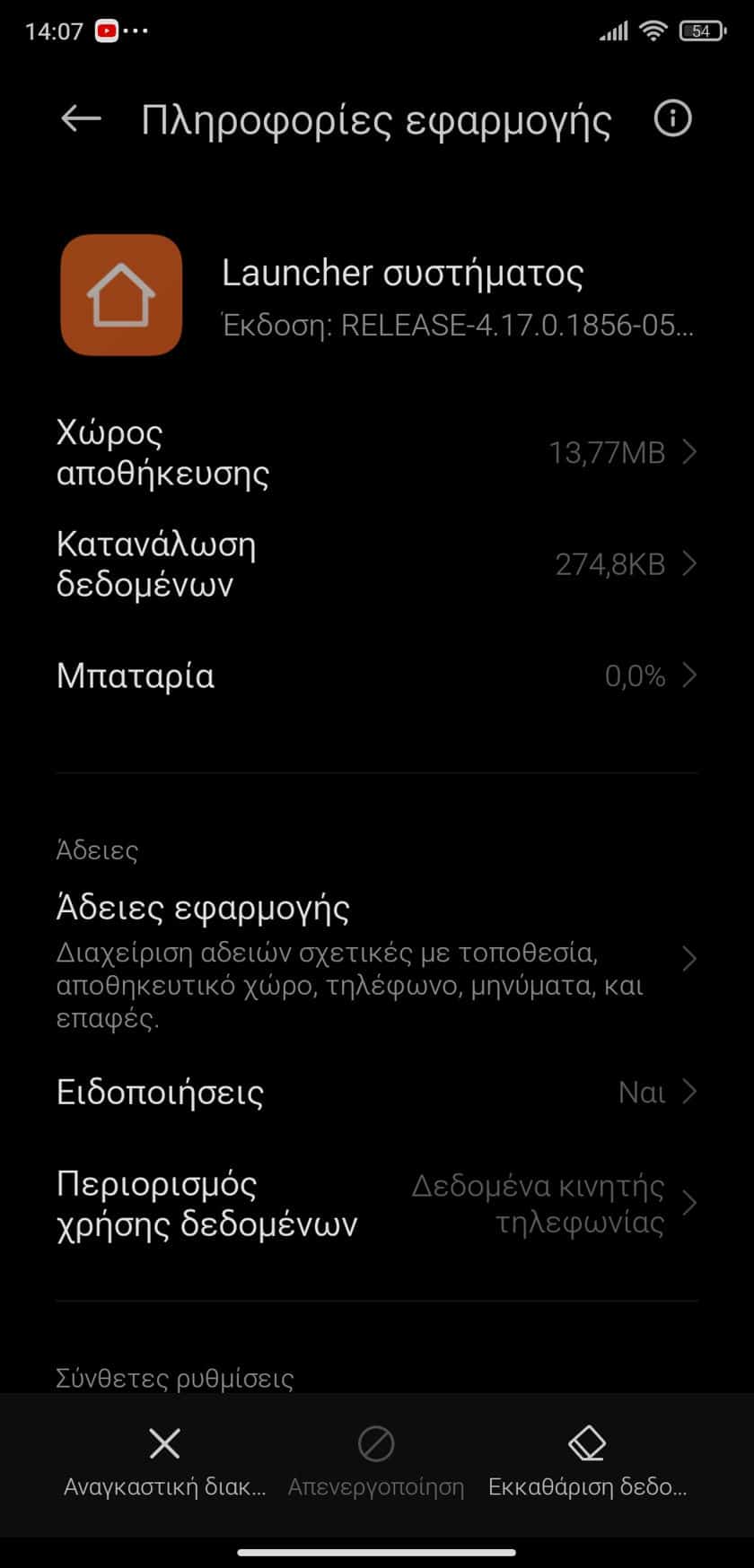Open the Μπαταρία battery row
Image resolution: width=754 pixels, height=1568 pixels.
[377, 675]
